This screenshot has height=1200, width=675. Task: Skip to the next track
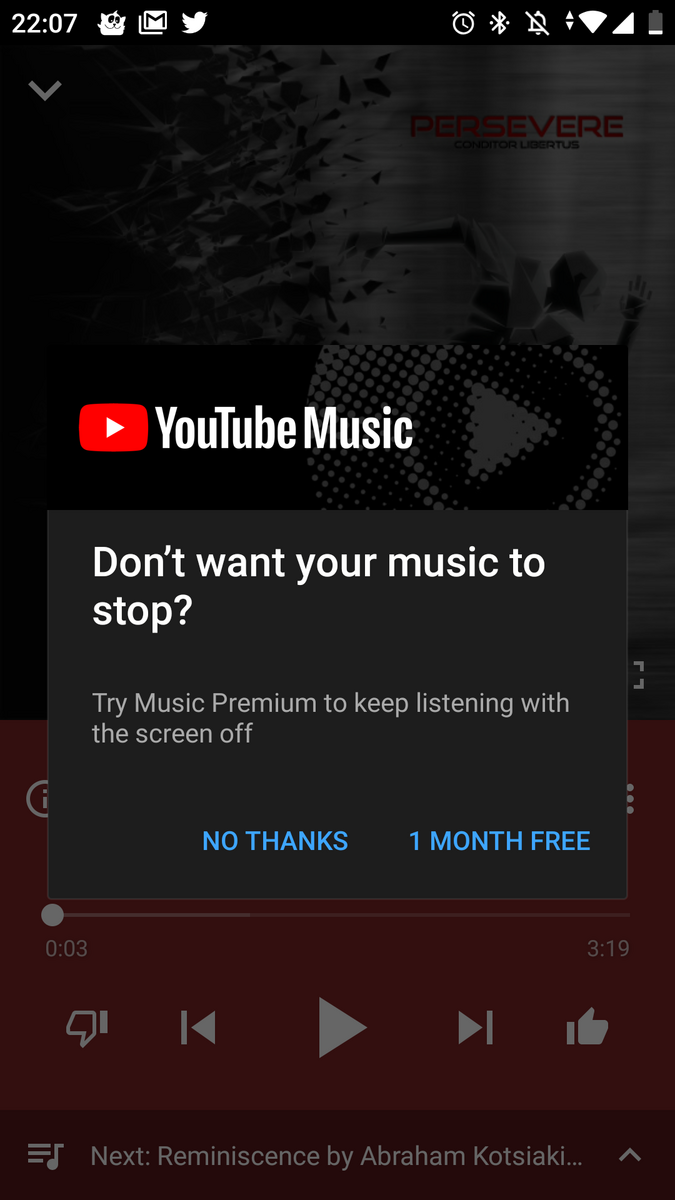click(x=476, y=1027)
